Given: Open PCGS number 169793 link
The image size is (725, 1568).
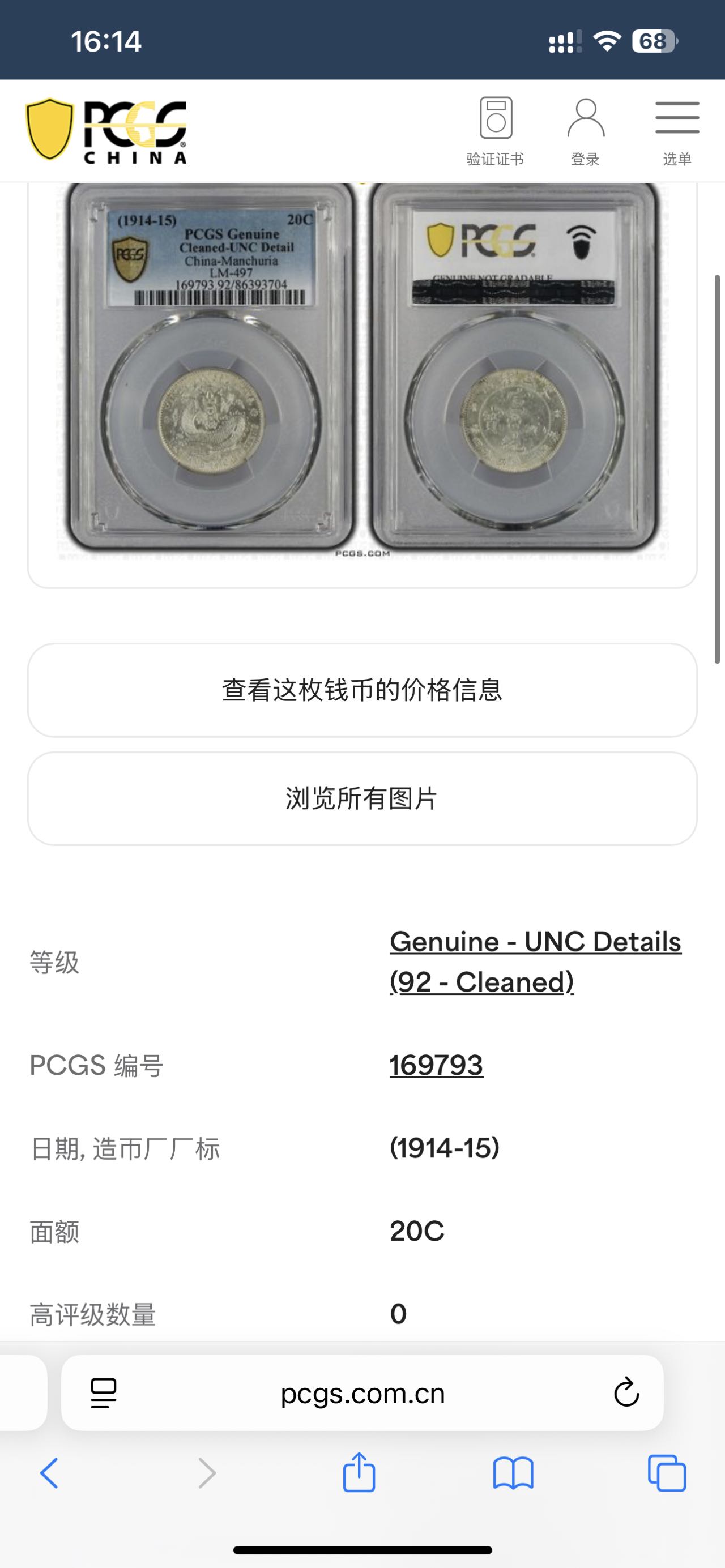Looking at the screenshot, I should pyautogui.click(x=436, y=1065).
